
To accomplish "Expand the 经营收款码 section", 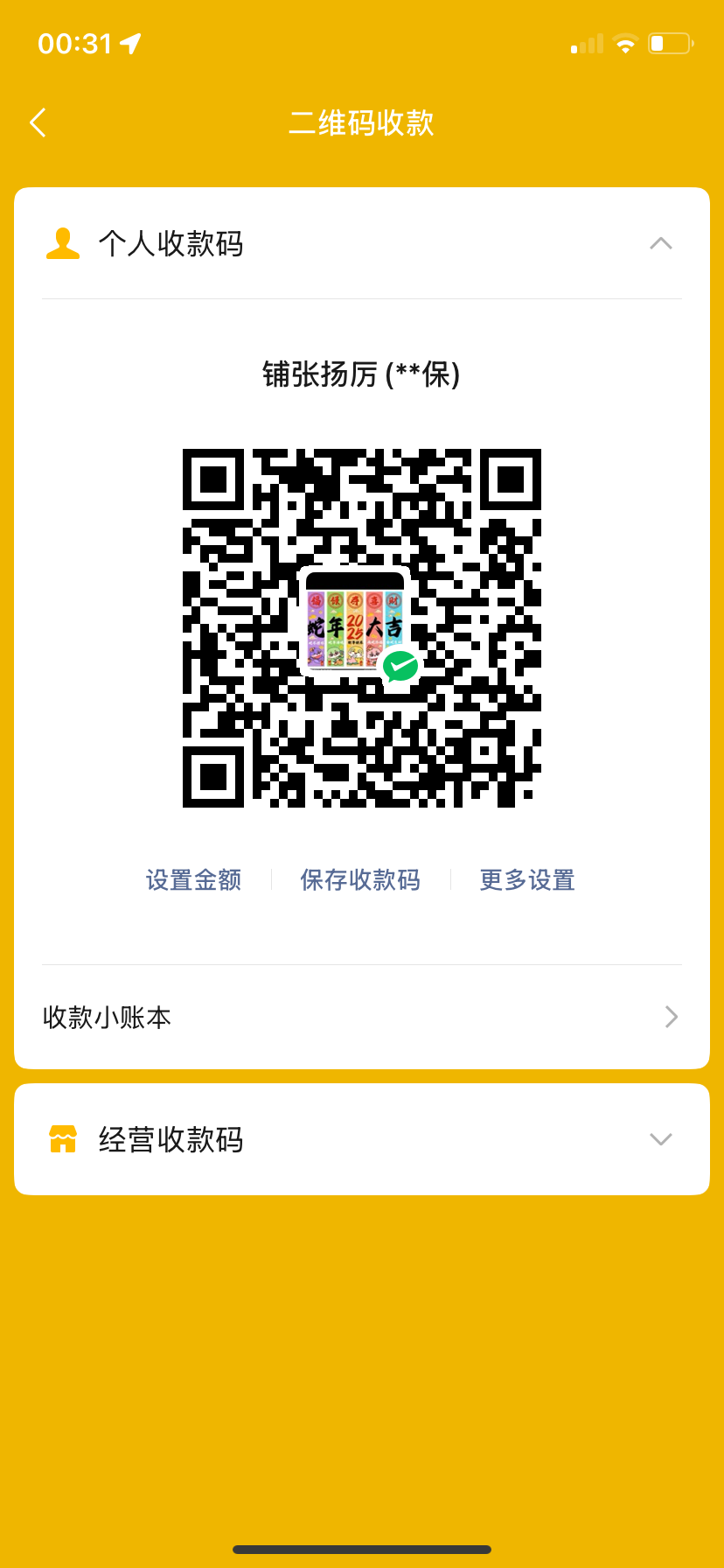I will pyautogui.click(x=660, y=1139).
